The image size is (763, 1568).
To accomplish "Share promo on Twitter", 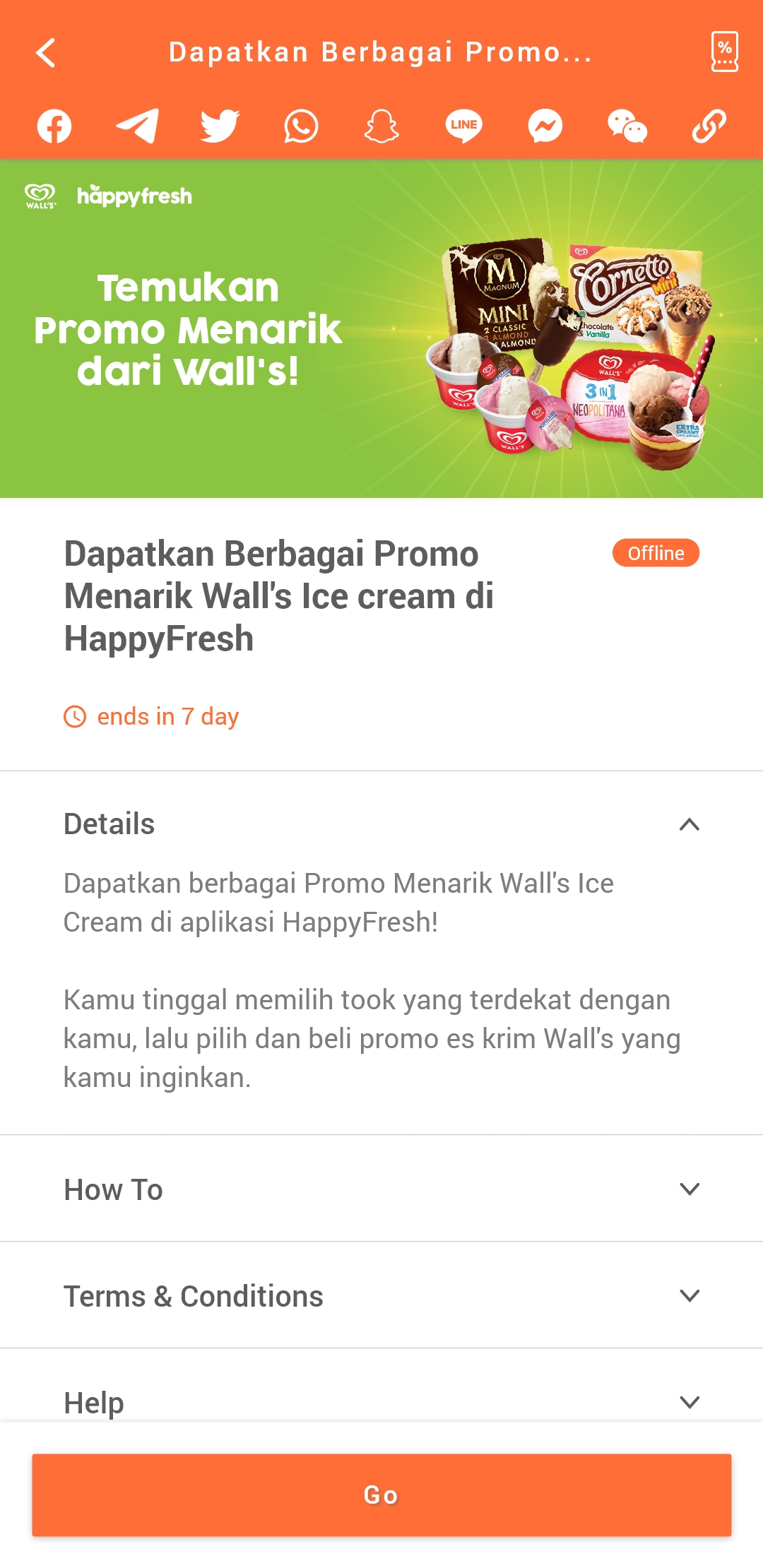I will click(220, 126).
